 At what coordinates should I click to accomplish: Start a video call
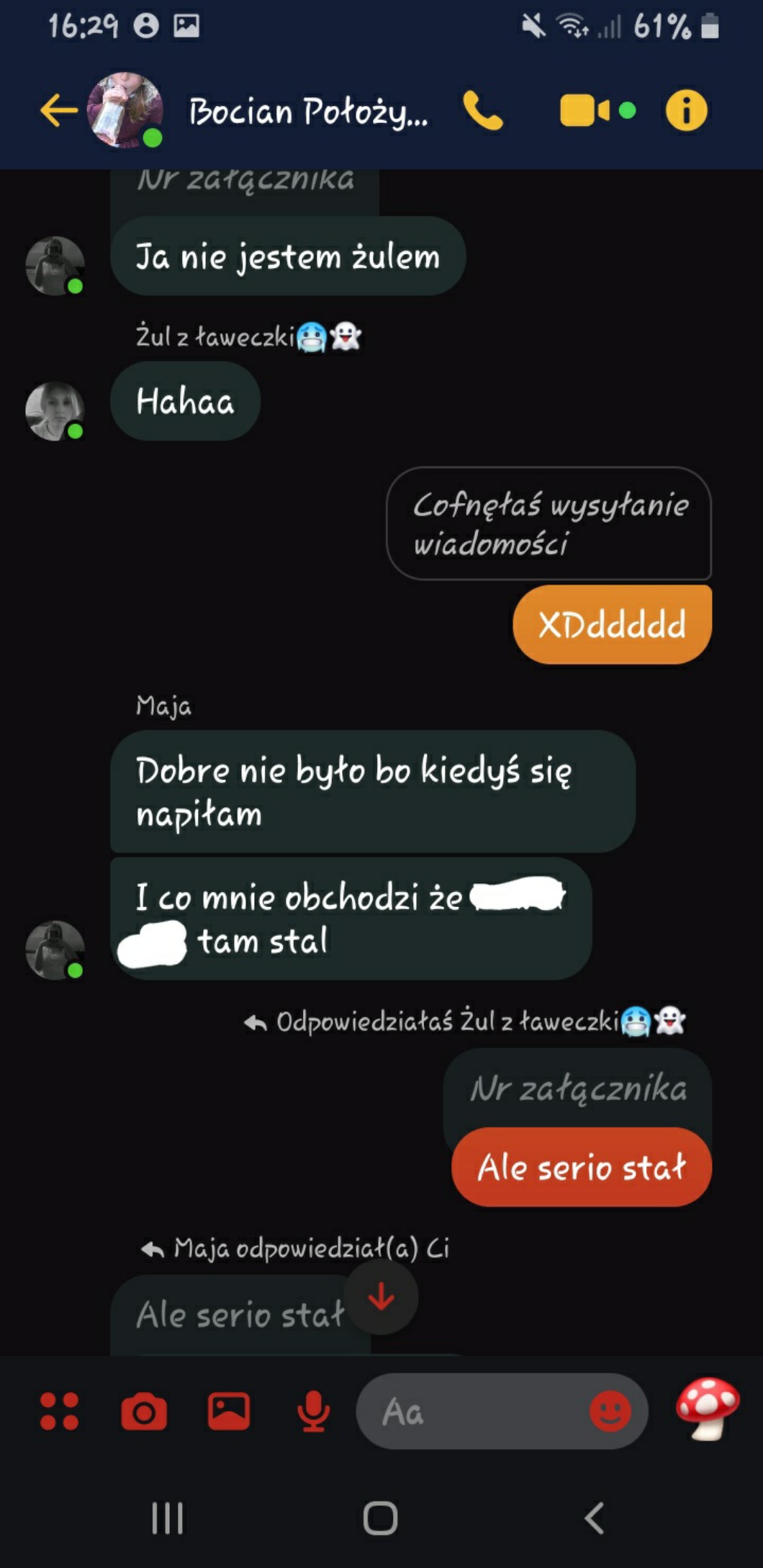[584, 111]
